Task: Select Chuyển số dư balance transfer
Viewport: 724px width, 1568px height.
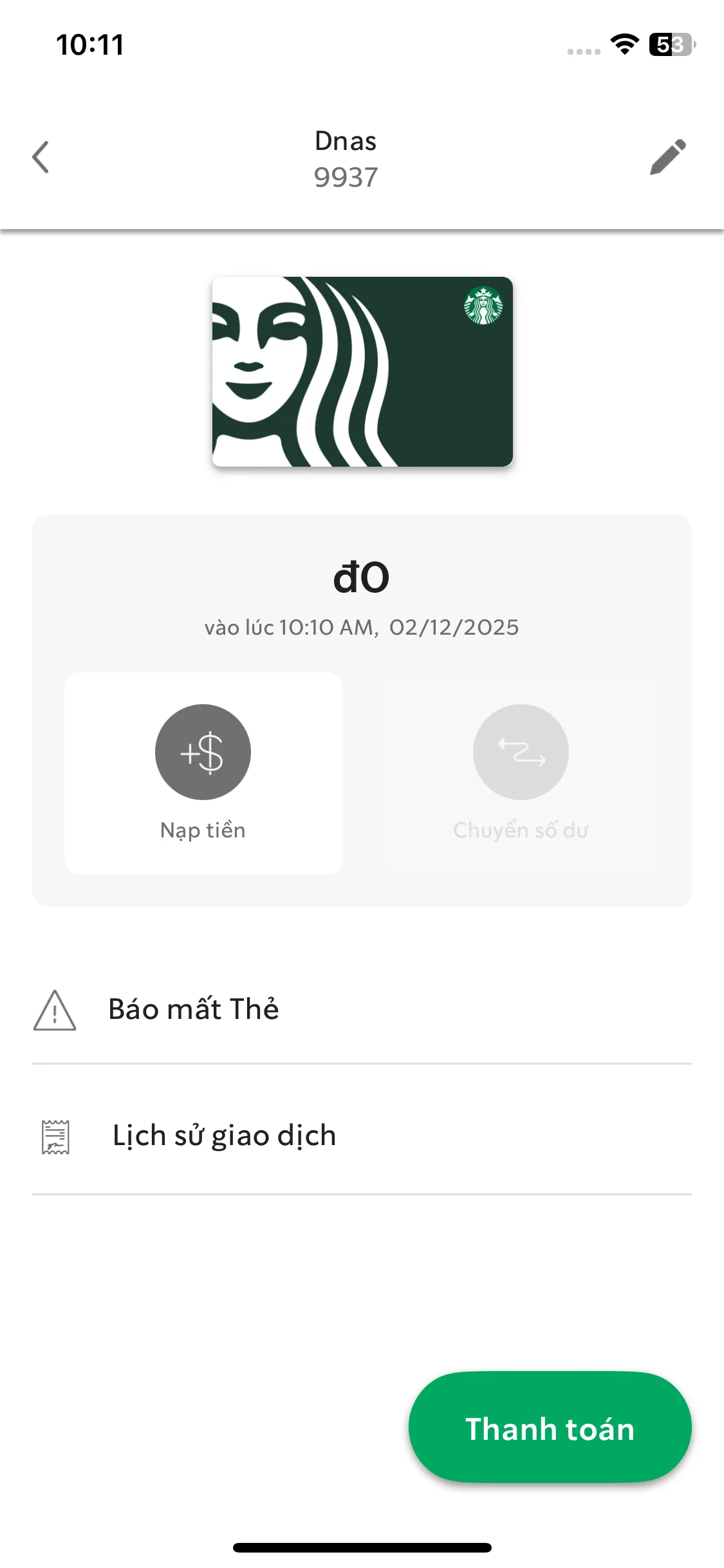Action: [x=521, y=772]
